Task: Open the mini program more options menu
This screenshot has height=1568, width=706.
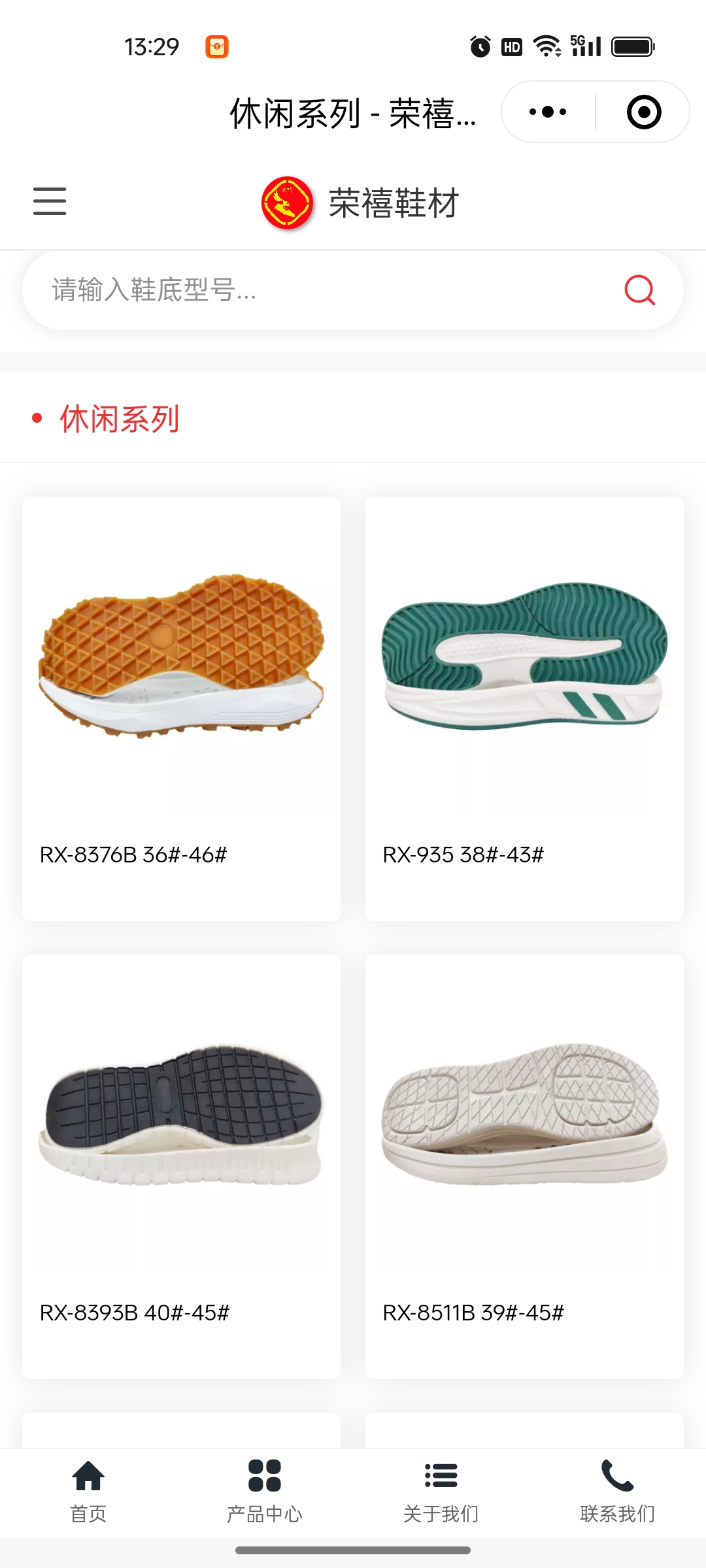Action: click(x=548, y=112)
